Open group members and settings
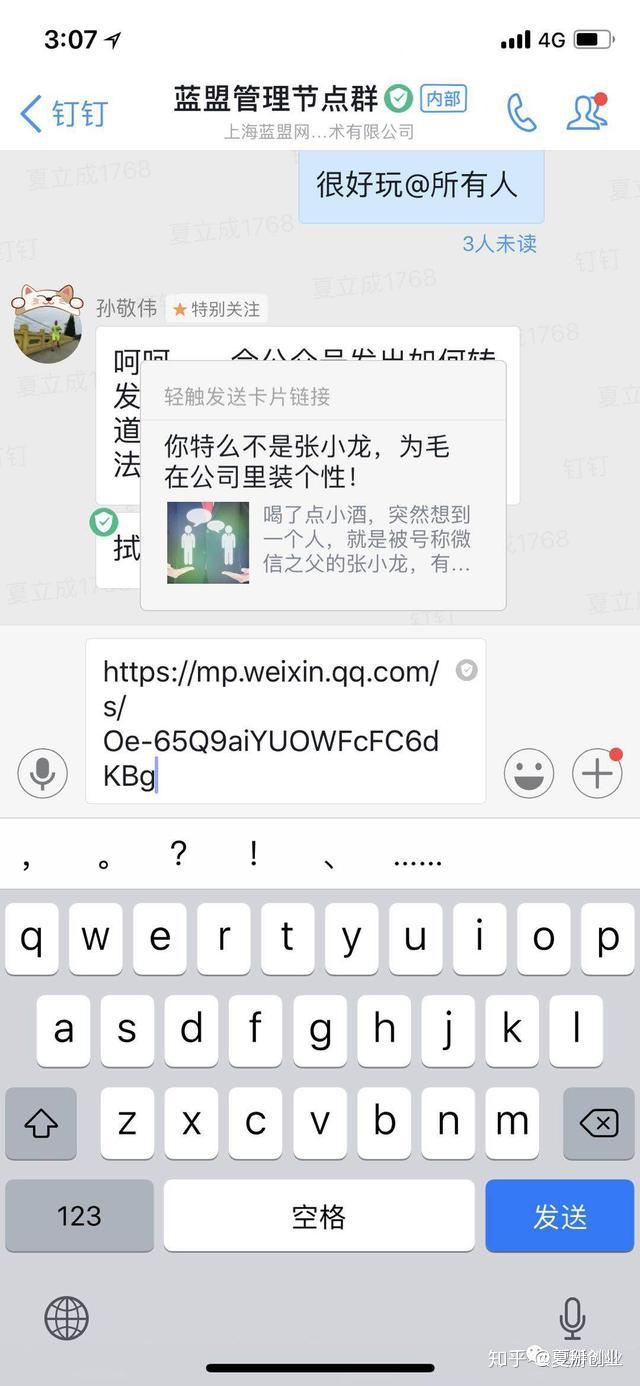The height and width of the screenshot is (1386, 640). click(x=587, y=112)
